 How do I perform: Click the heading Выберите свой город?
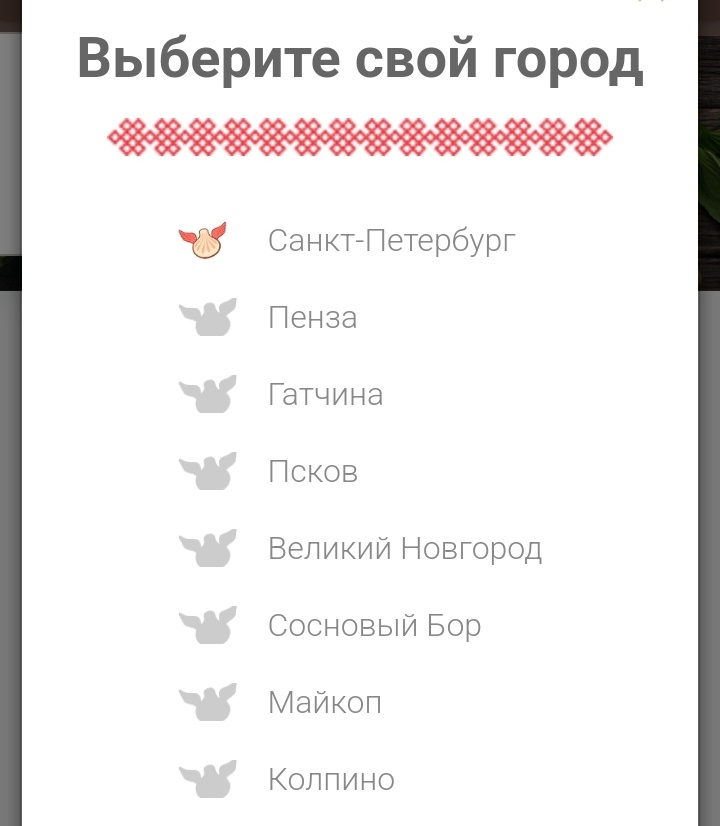(x=360, y=59)
